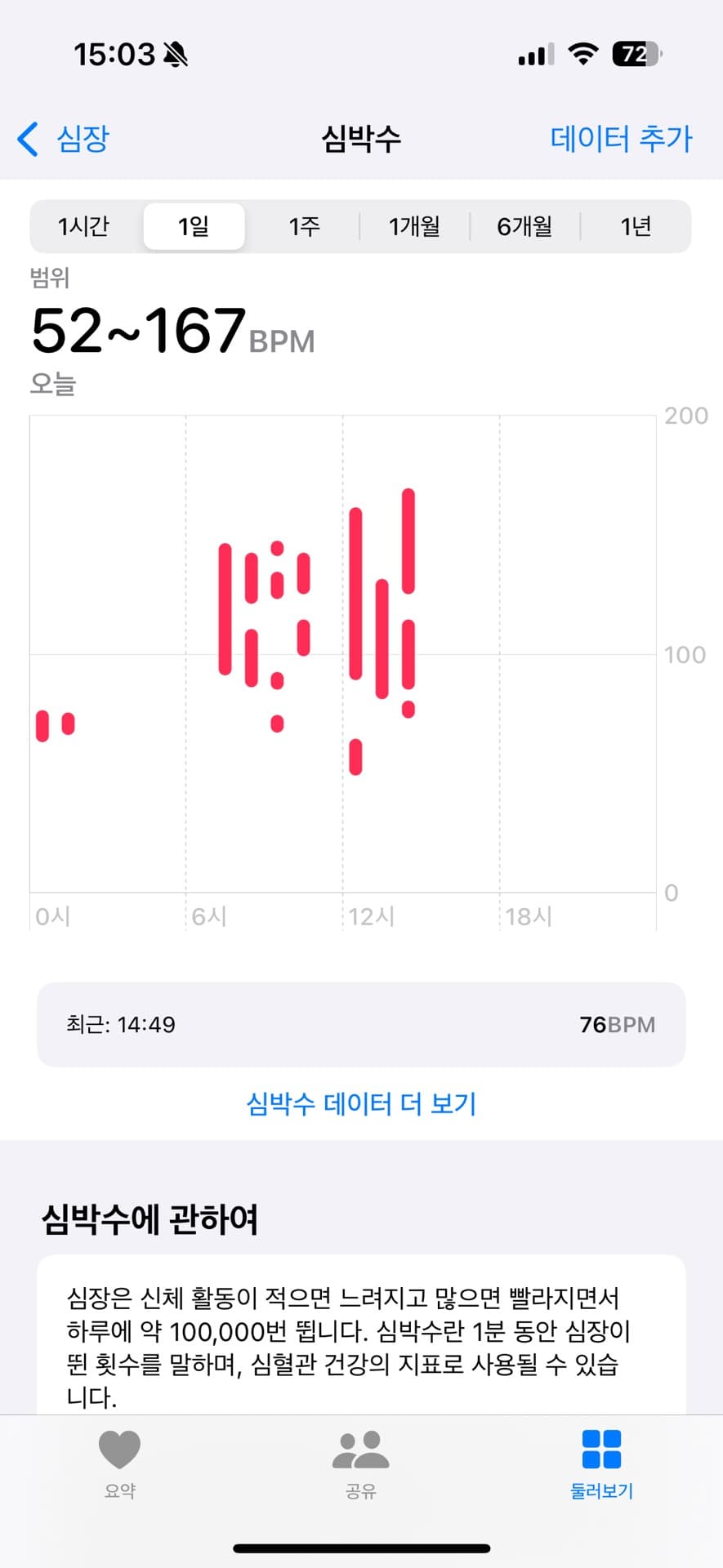The image size is (723, 1568).
Task: Switch to the 1시간 range
Action: pos(83,226)
